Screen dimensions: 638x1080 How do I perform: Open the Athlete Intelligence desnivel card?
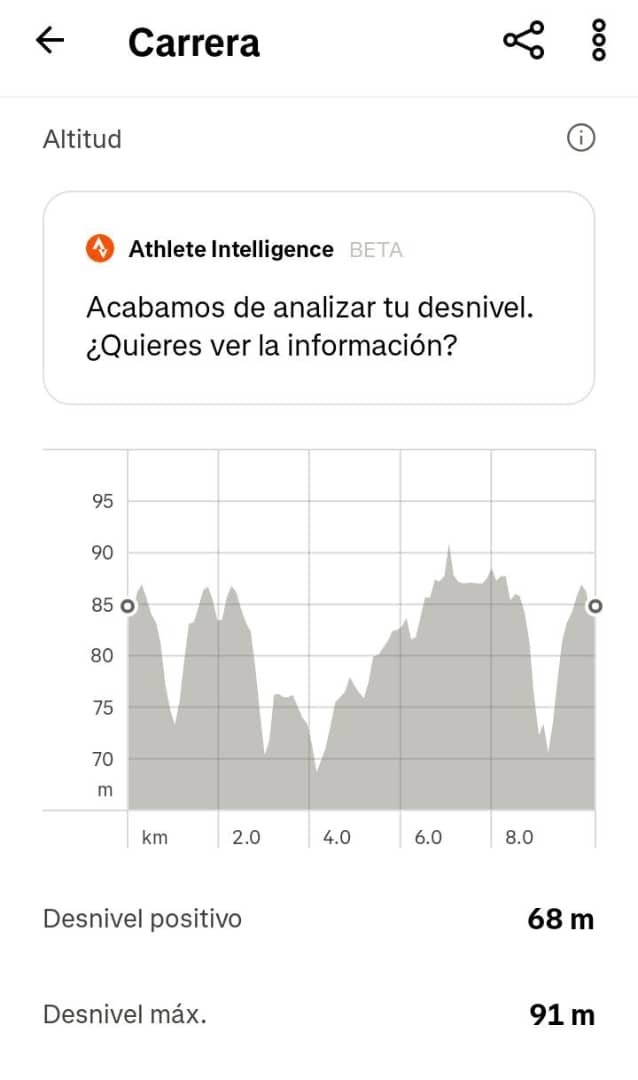point(319,298)
